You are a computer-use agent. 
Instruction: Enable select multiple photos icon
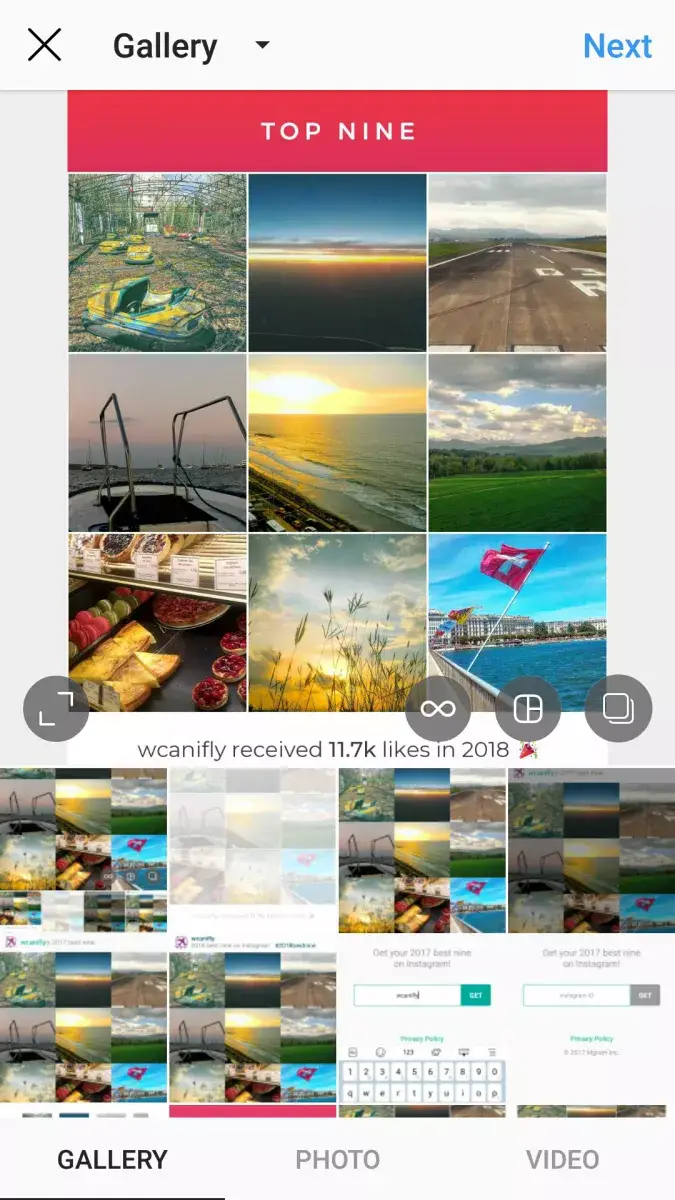click(x=618, y=708)
